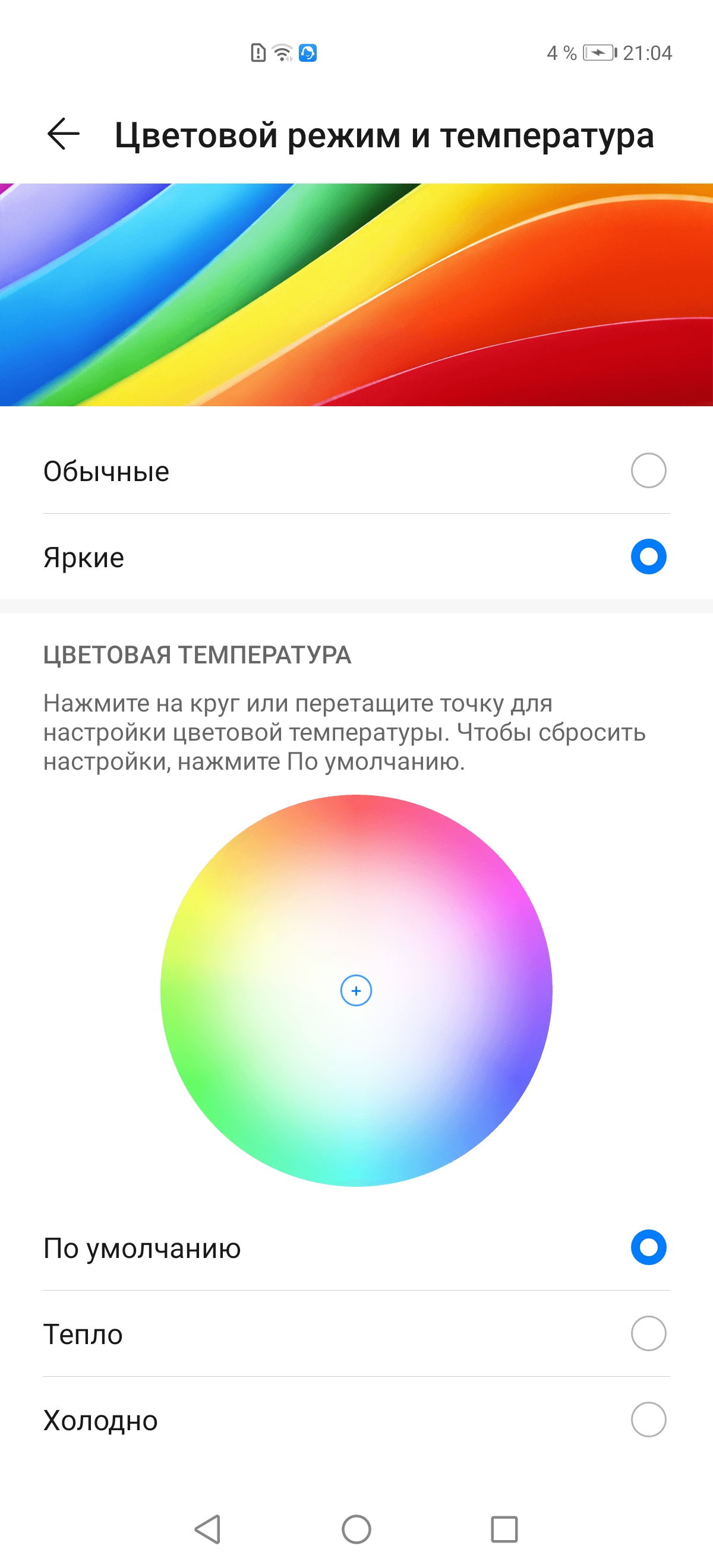This screenshot has height=1568, width=713.
Task: Tap the system back navigation button
Action: pos(207,1529)
